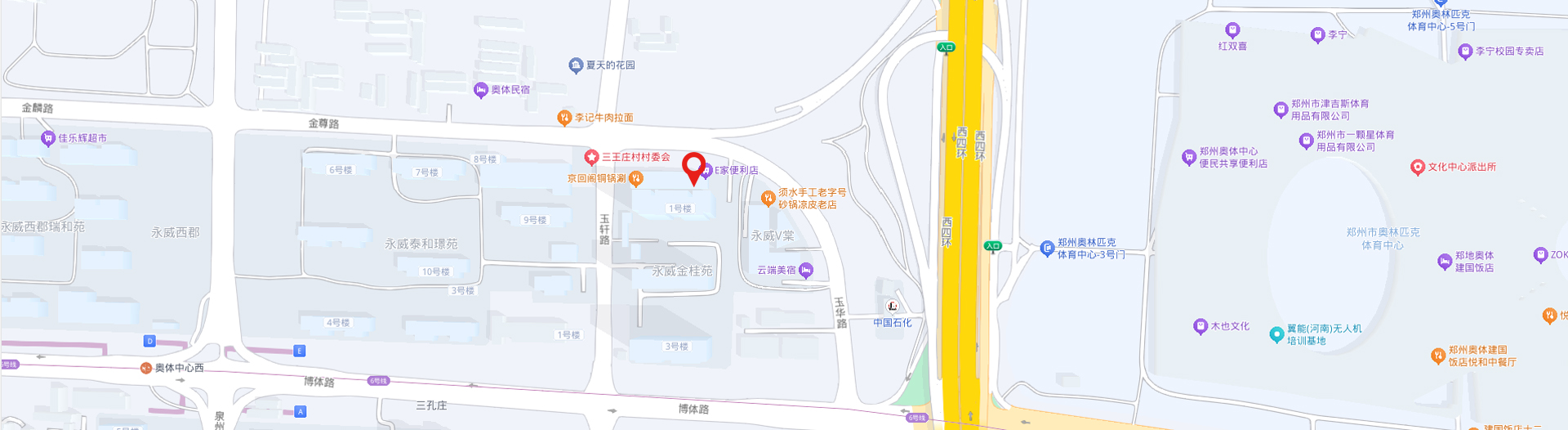Tap the red location pin marker
The image size is (1568, 430).
click(x=693, y=166)
